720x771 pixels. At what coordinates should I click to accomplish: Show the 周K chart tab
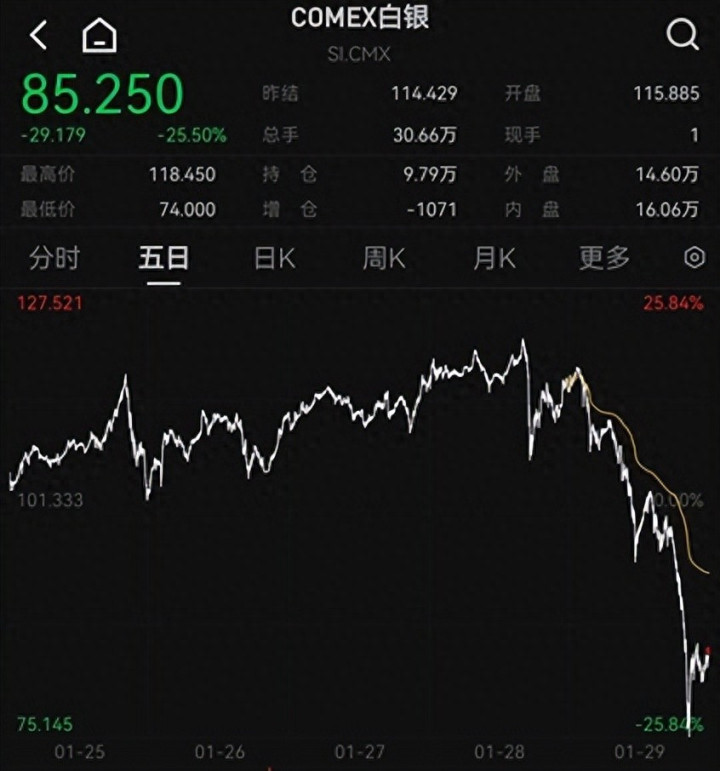coord(384,258)
